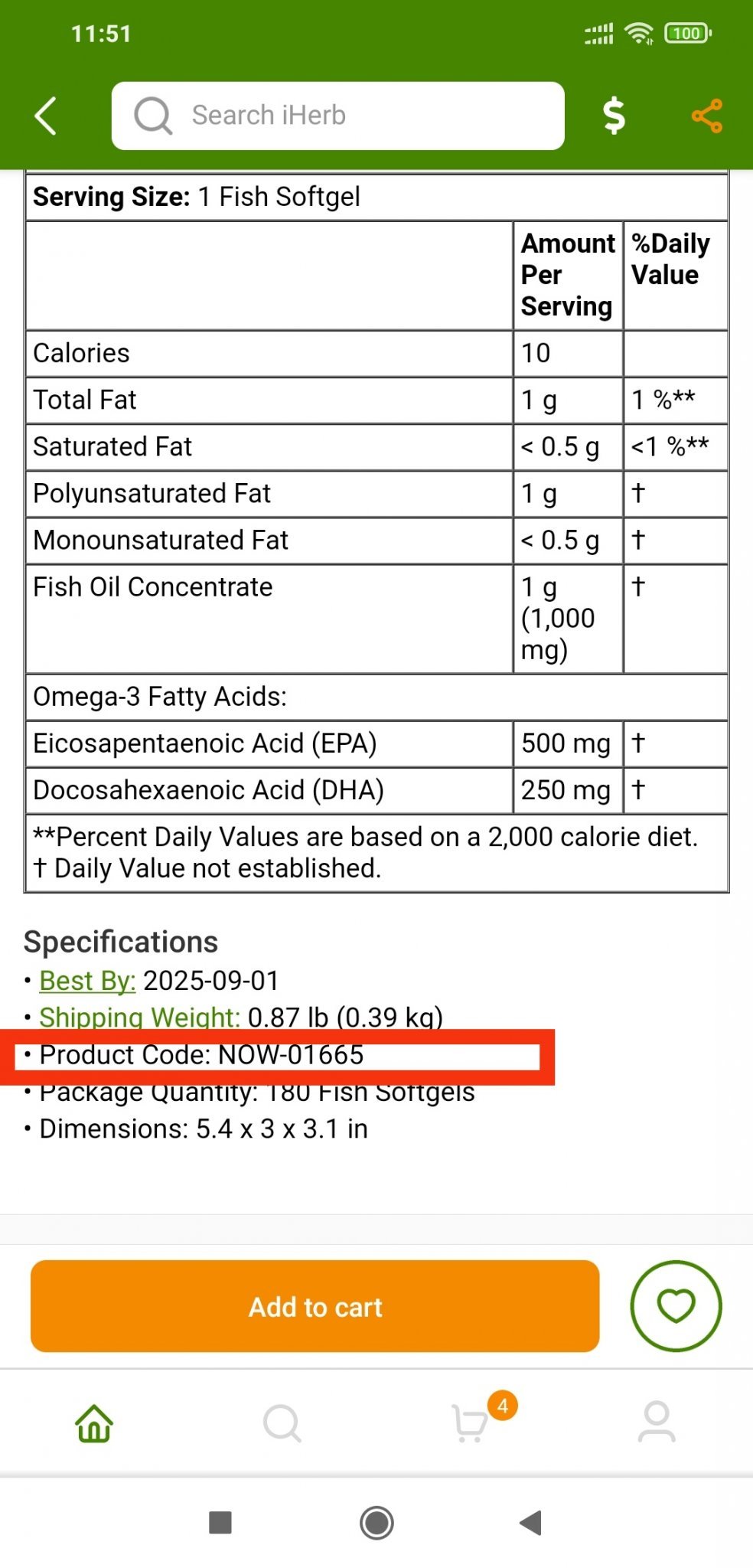The width and height of the screenshot is (753, 1568).
Task: Open the Best By link
Action: (87, 981)
